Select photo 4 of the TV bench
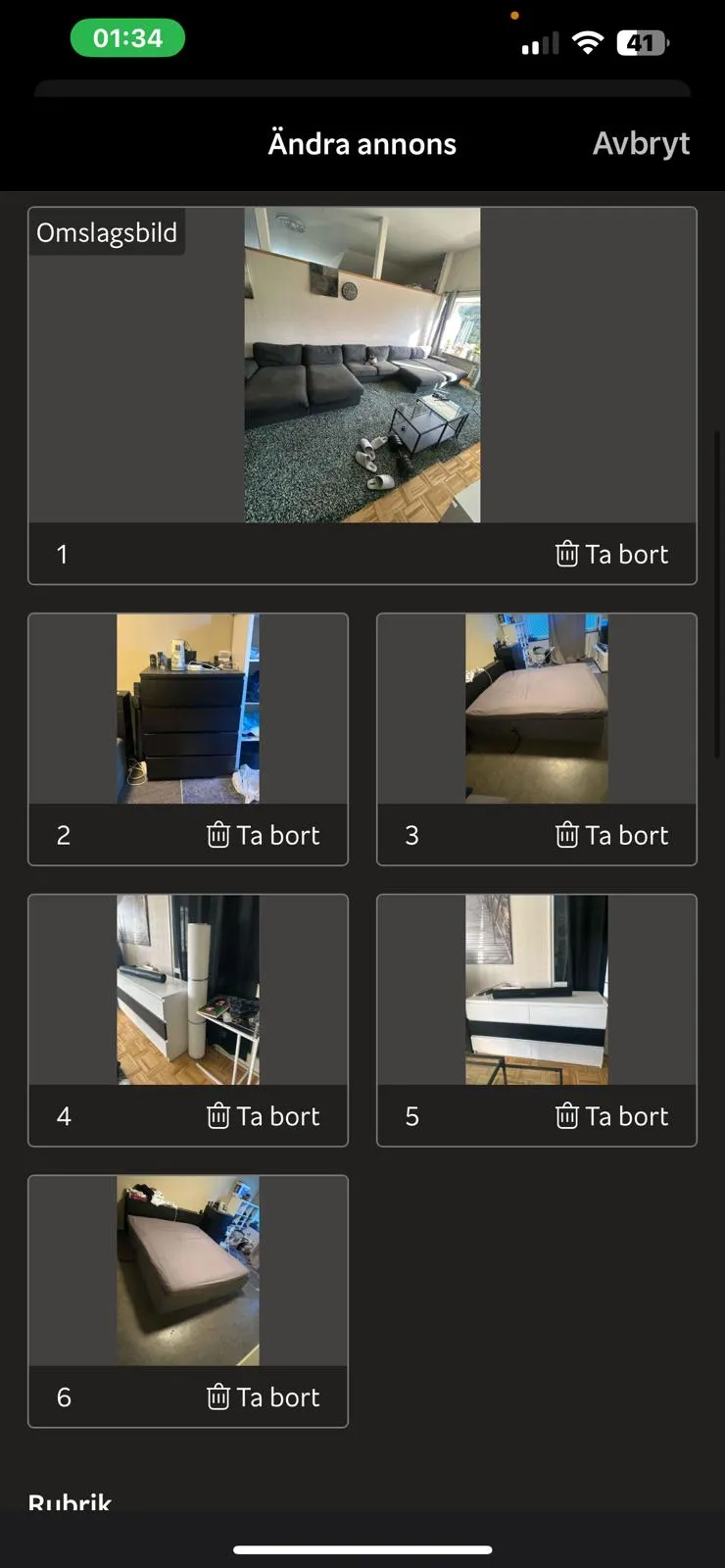Viewport: 725px width, 1568px height. pos(188,990)
